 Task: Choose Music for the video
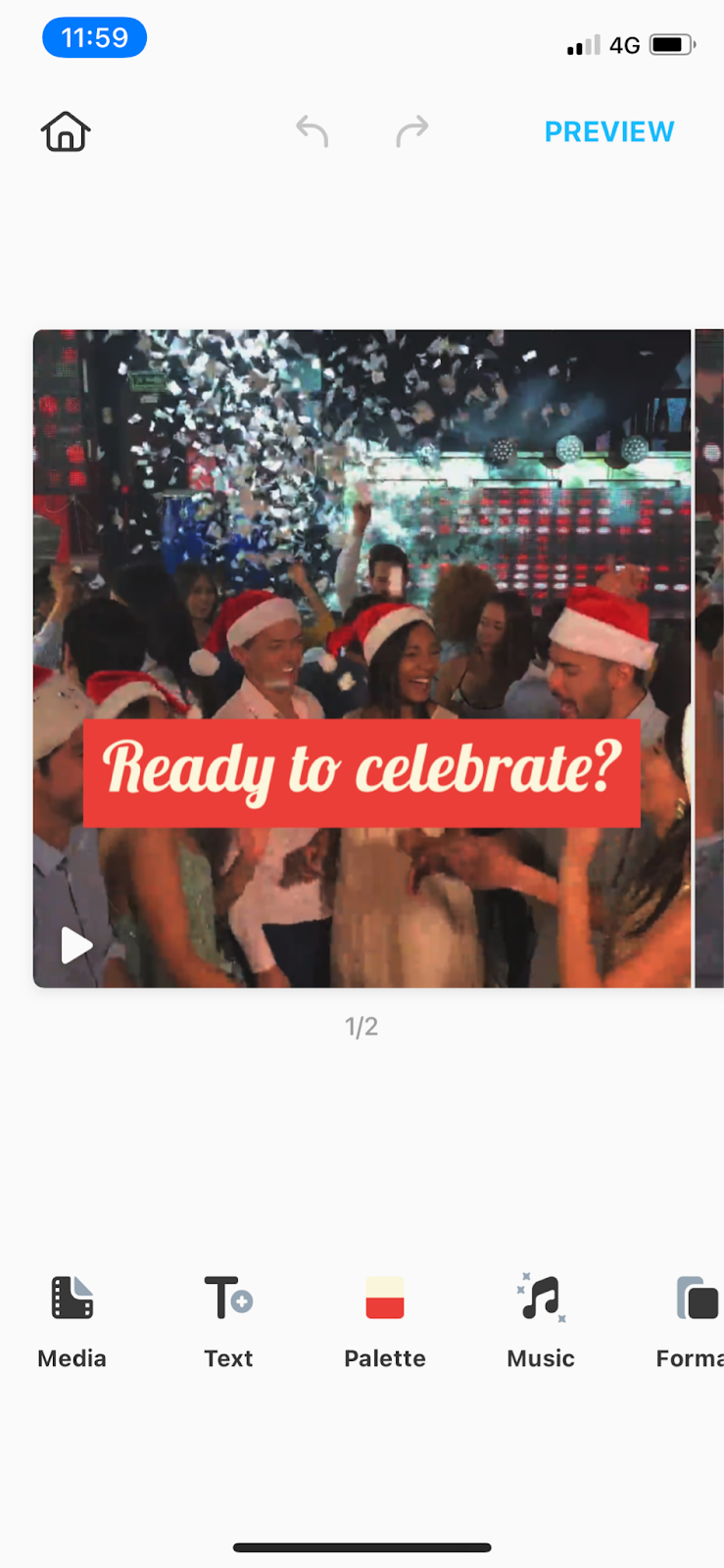pyautogui.click(x=541, y=1320)
